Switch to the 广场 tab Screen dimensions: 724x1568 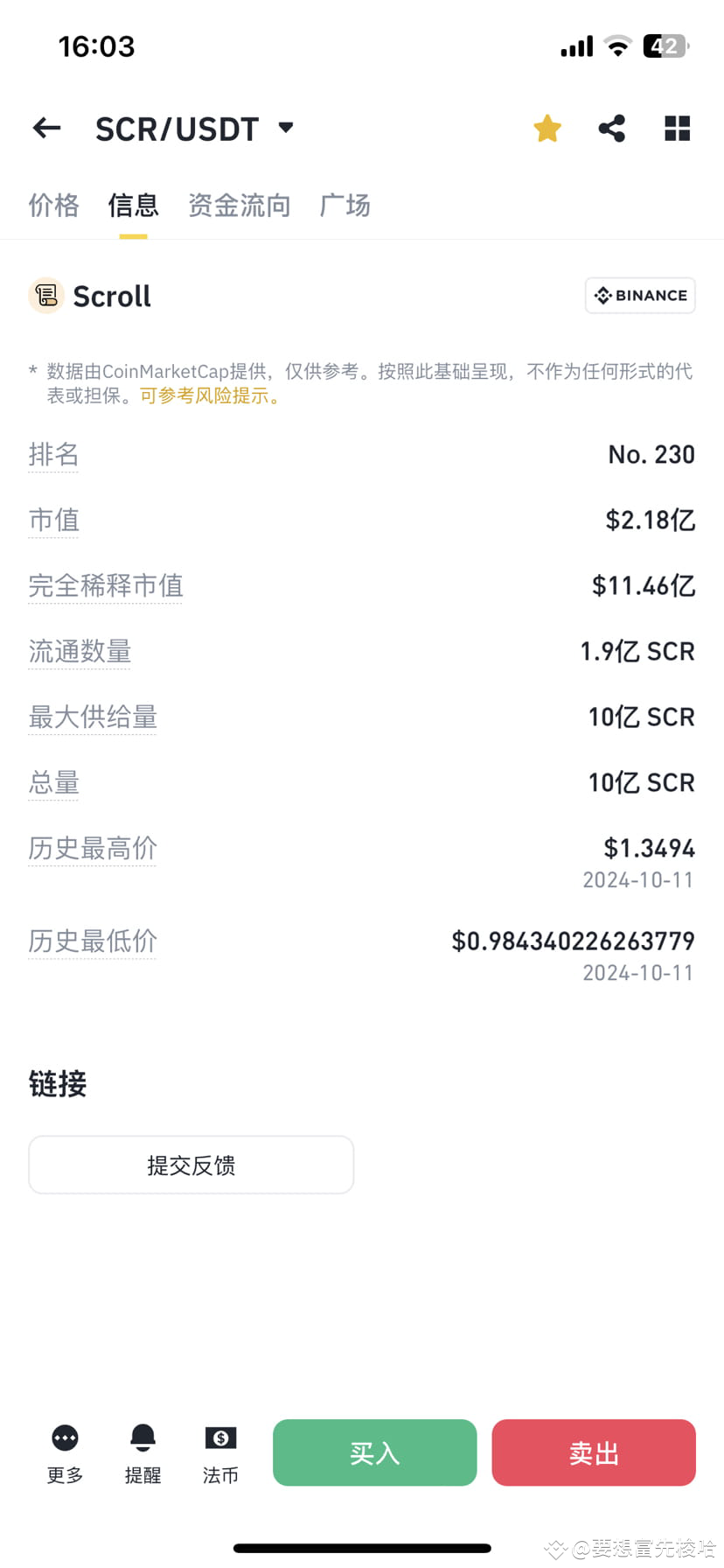(345, 206)
